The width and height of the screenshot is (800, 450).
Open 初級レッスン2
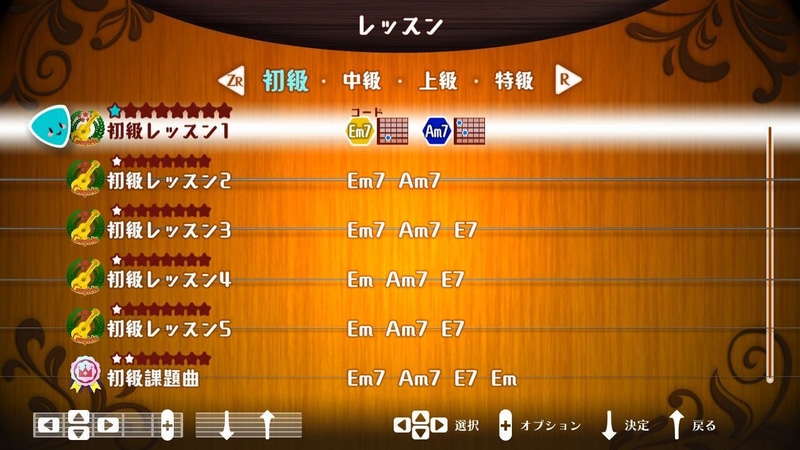[x=168, y=181]
